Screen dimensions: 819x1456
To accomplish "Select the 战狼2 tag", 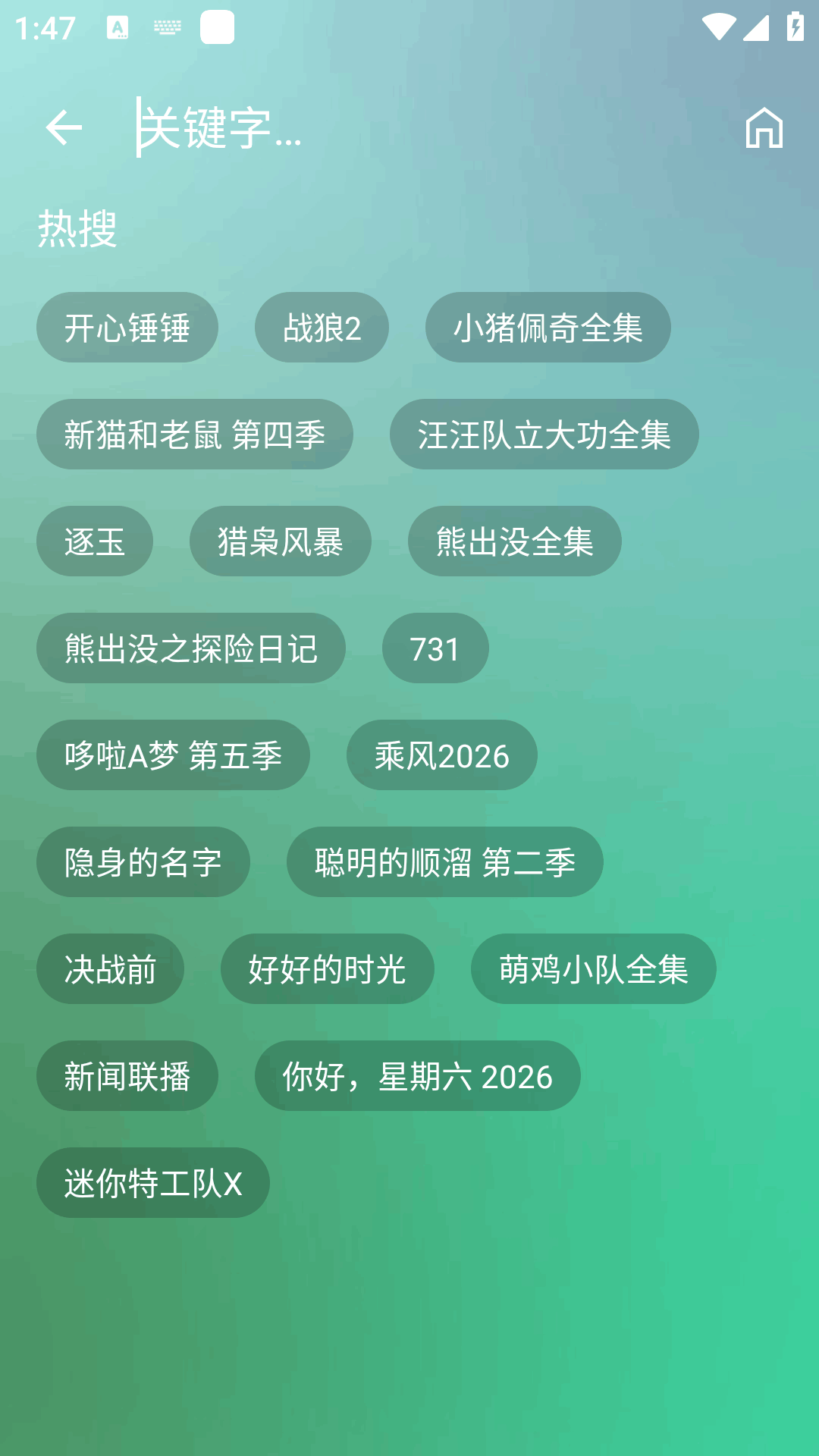I will (x=322, y=327).
